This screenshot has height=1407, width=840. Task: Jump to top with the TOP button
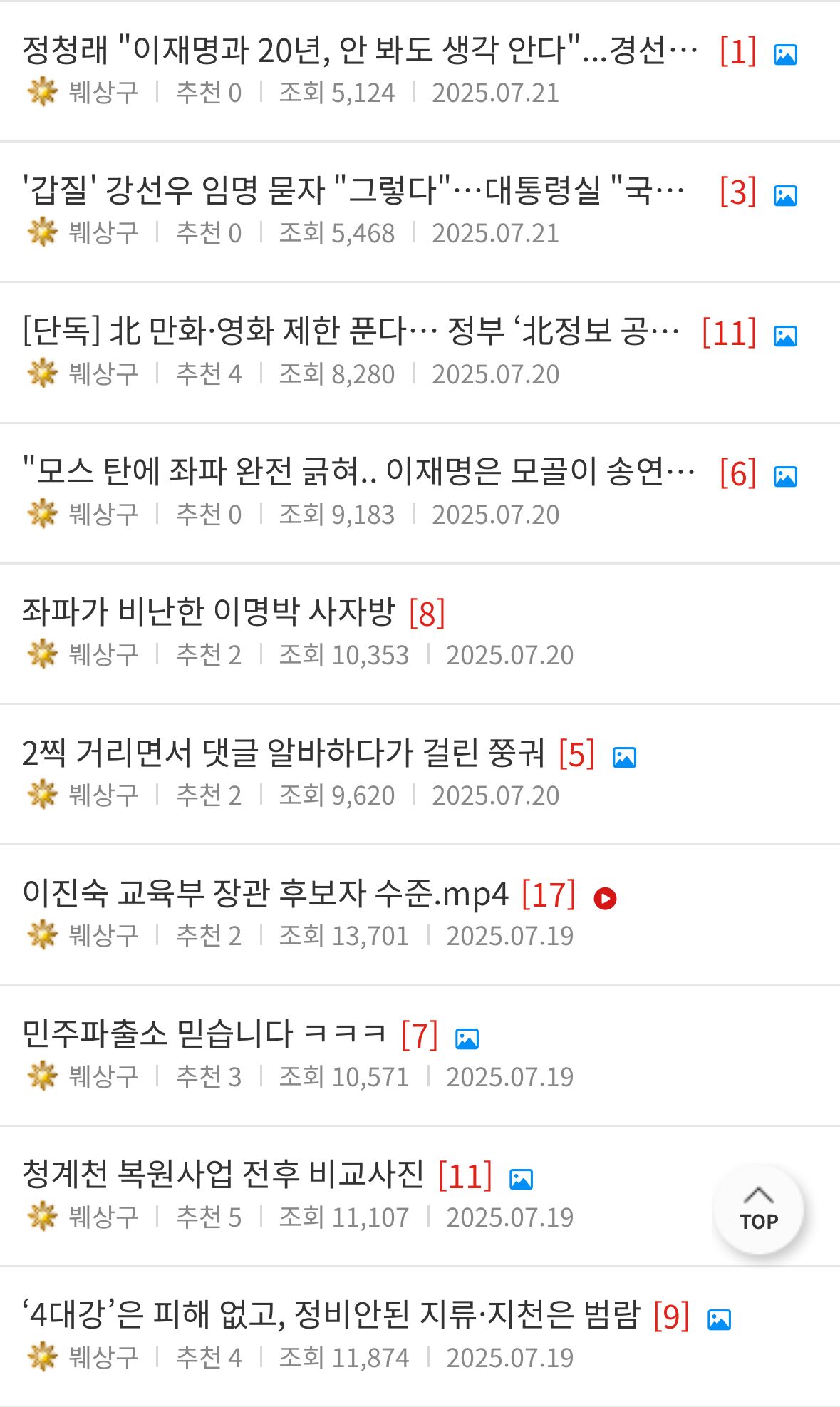758,1210
